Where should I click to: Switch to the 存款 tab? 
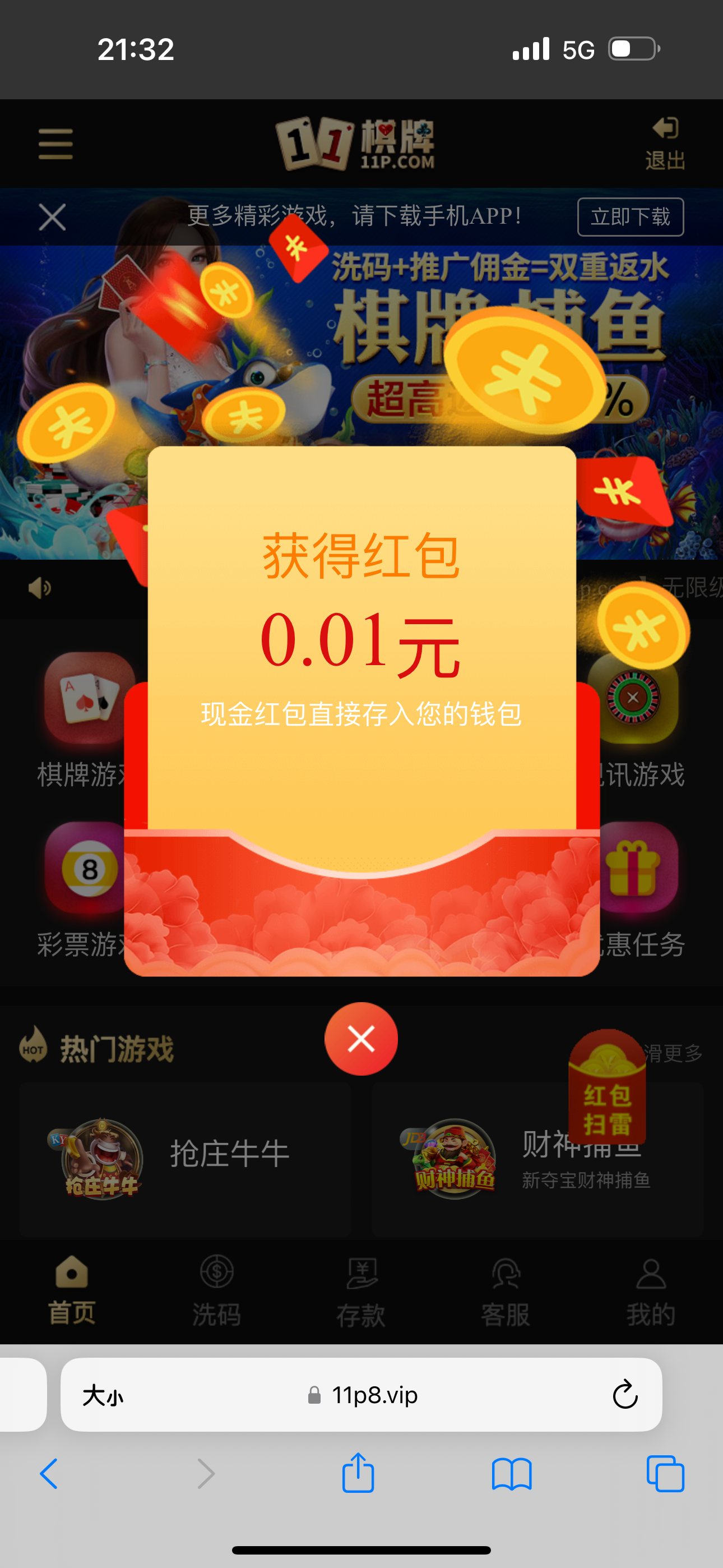pyautogui.click(x=361, y=1290)
